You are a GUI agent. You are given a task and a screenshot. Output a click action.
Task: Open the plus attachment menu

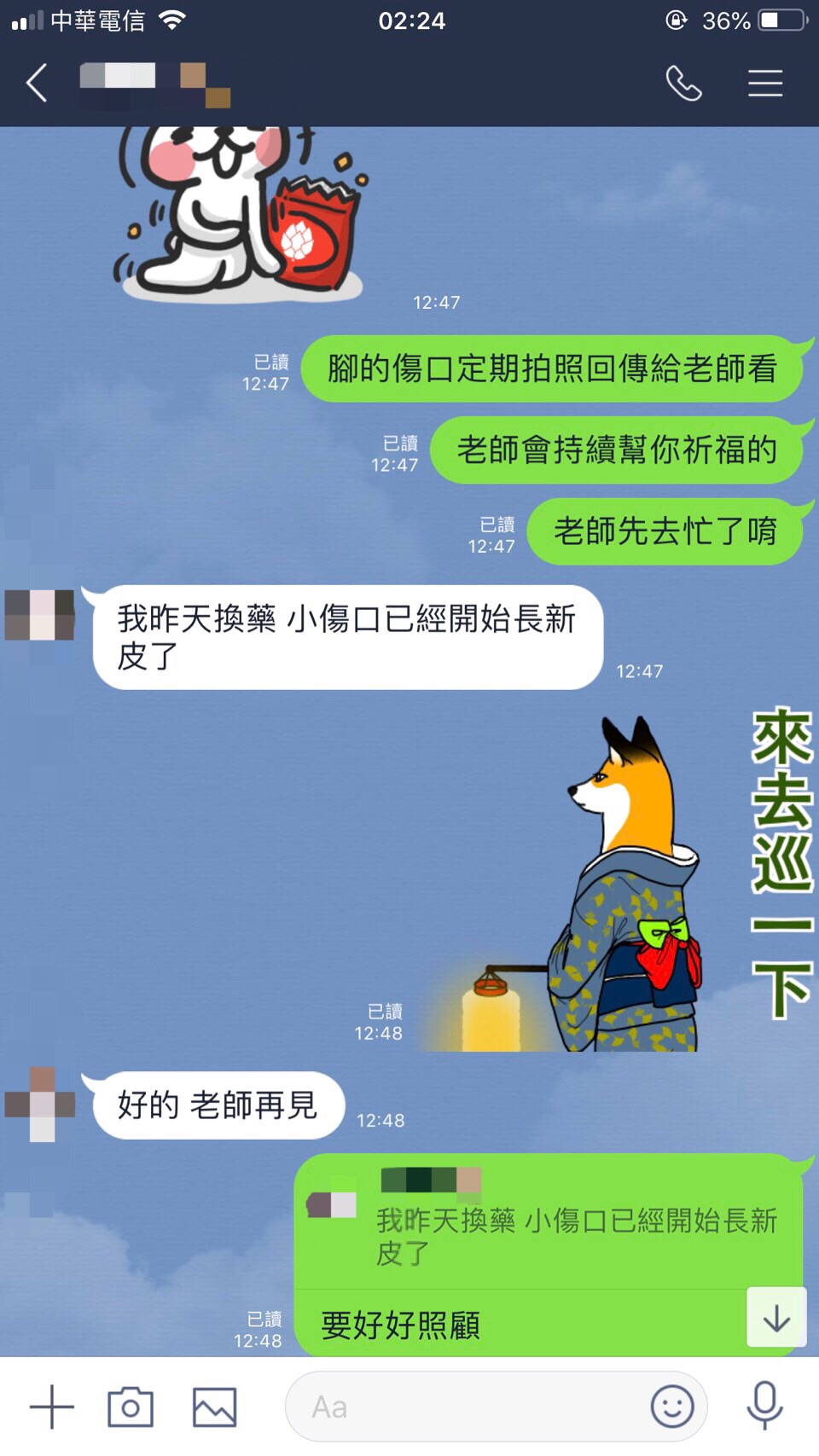tap(51, 1407)
